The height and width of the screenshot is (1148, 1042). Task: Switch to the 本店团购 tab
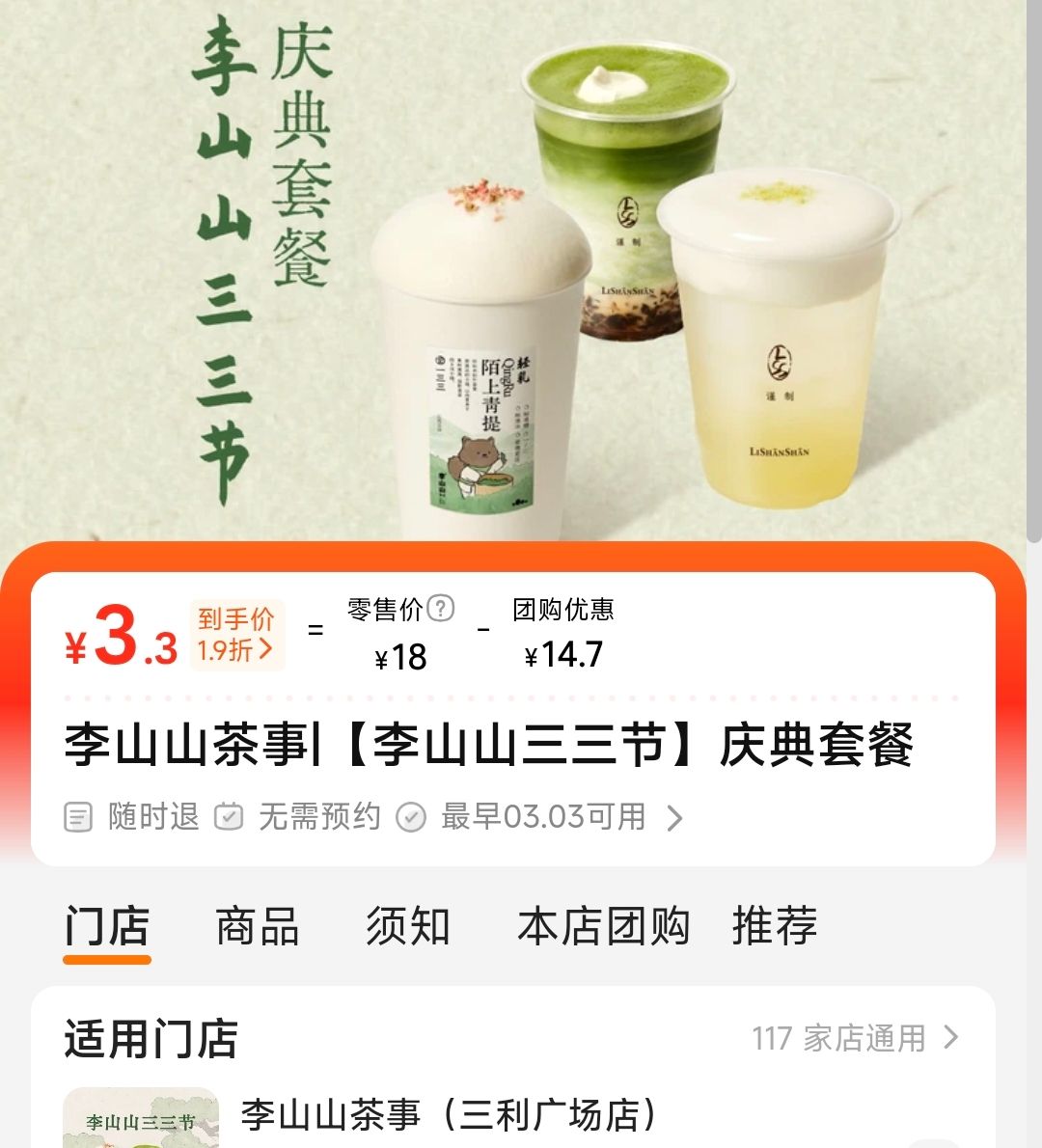[603, 926]
